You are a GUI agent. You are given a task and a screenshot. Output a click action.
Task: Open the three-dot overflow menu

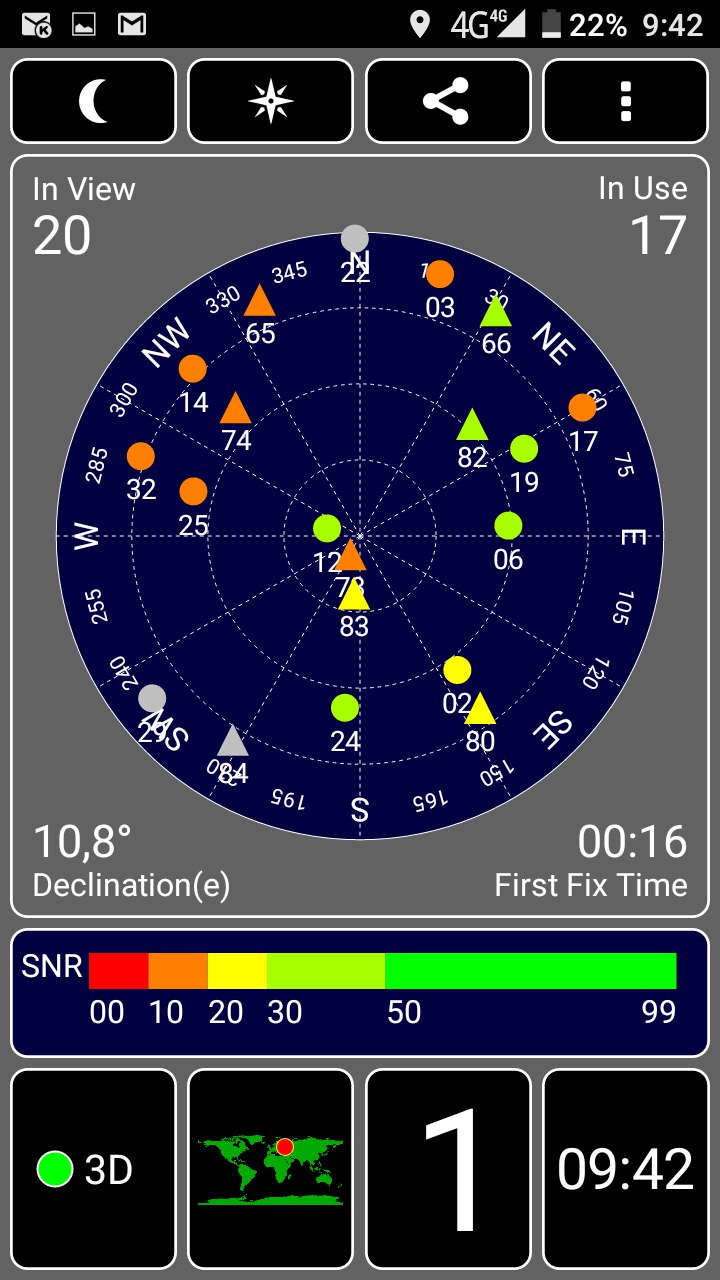coord(626,101)
